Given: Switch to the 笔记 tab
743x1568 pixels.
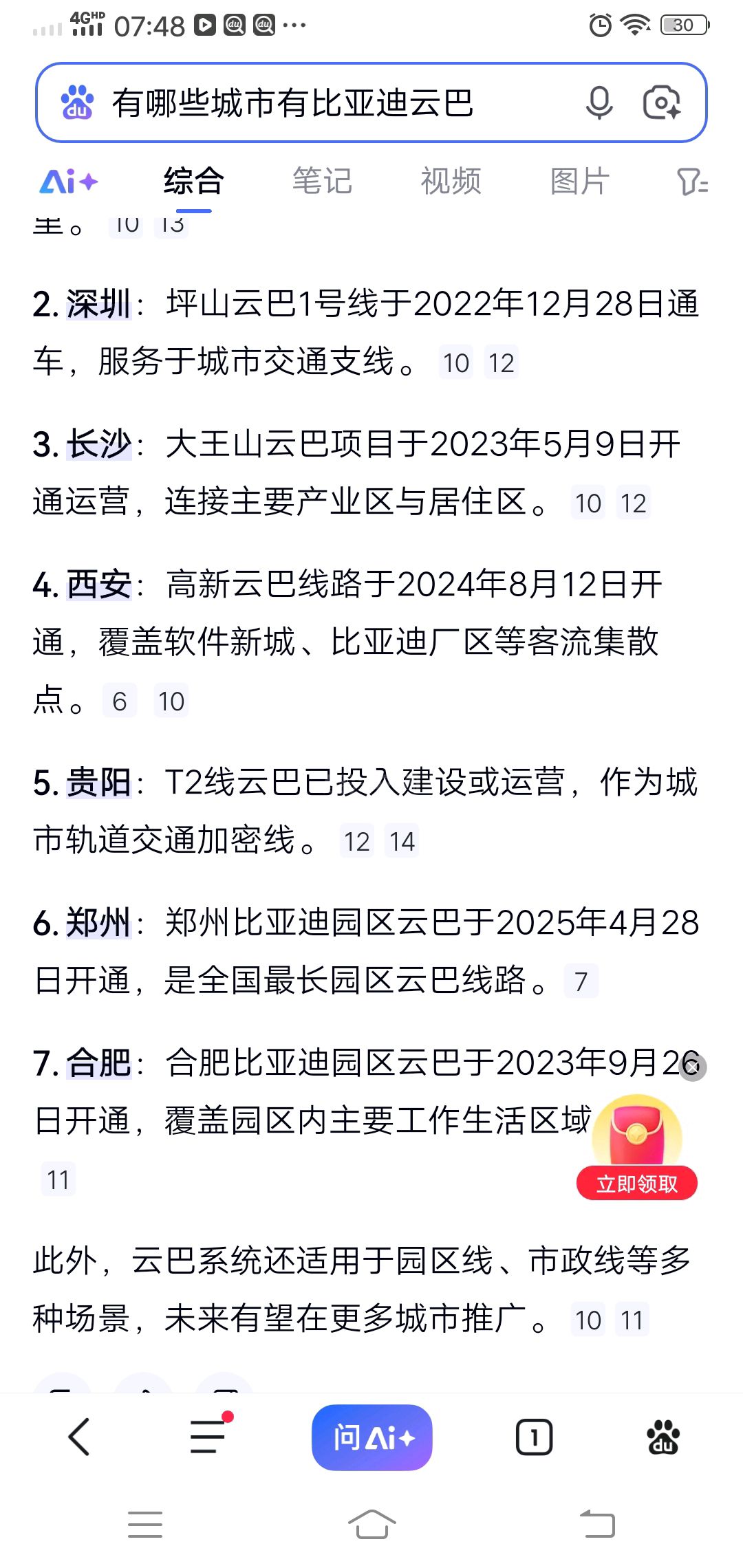Looking at the screenshot, I should 322,182.
